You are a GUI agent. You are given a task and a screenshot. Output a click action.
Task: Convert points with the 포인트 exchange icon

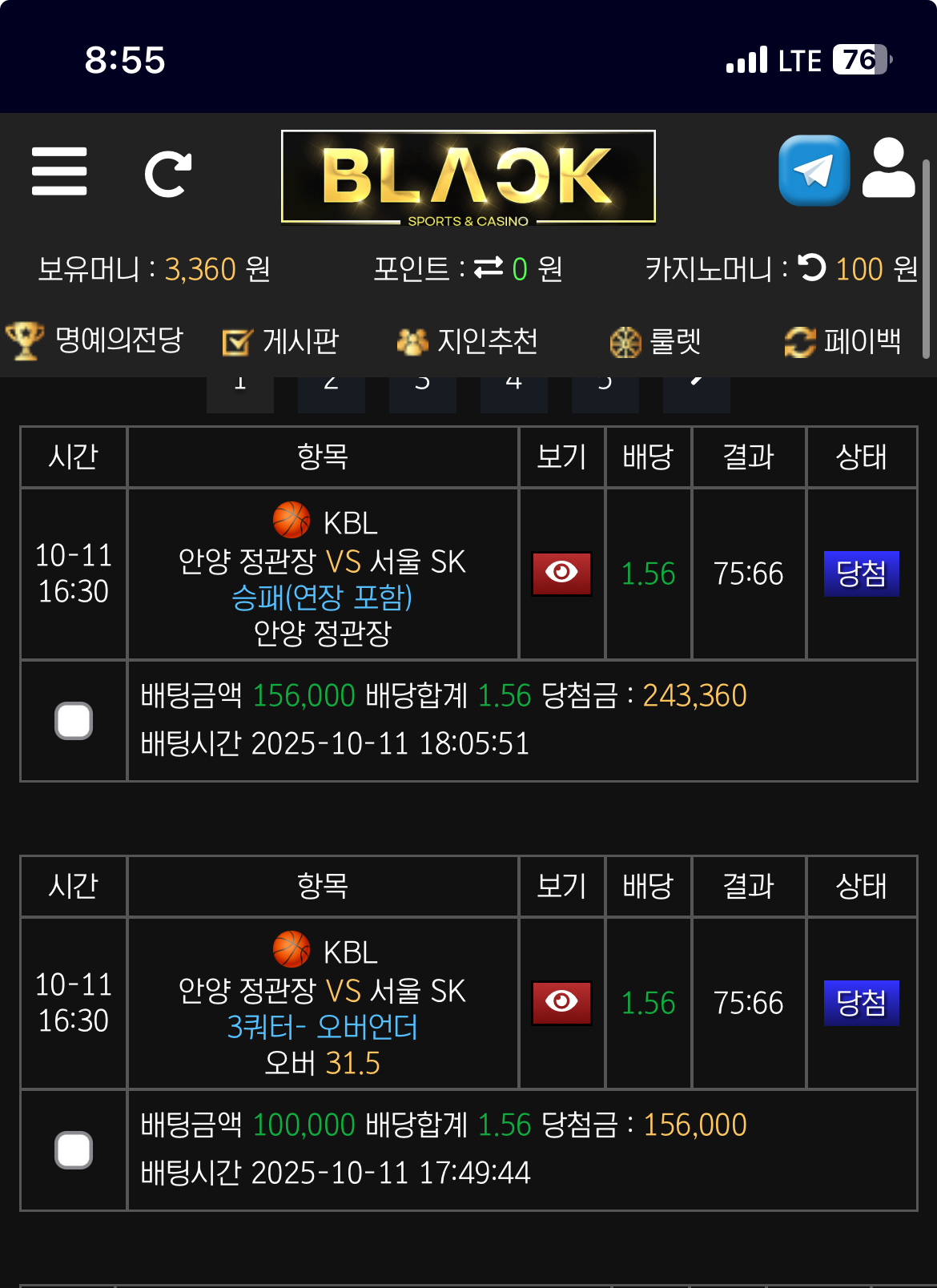pyautogui.click(x=489, y=268)
